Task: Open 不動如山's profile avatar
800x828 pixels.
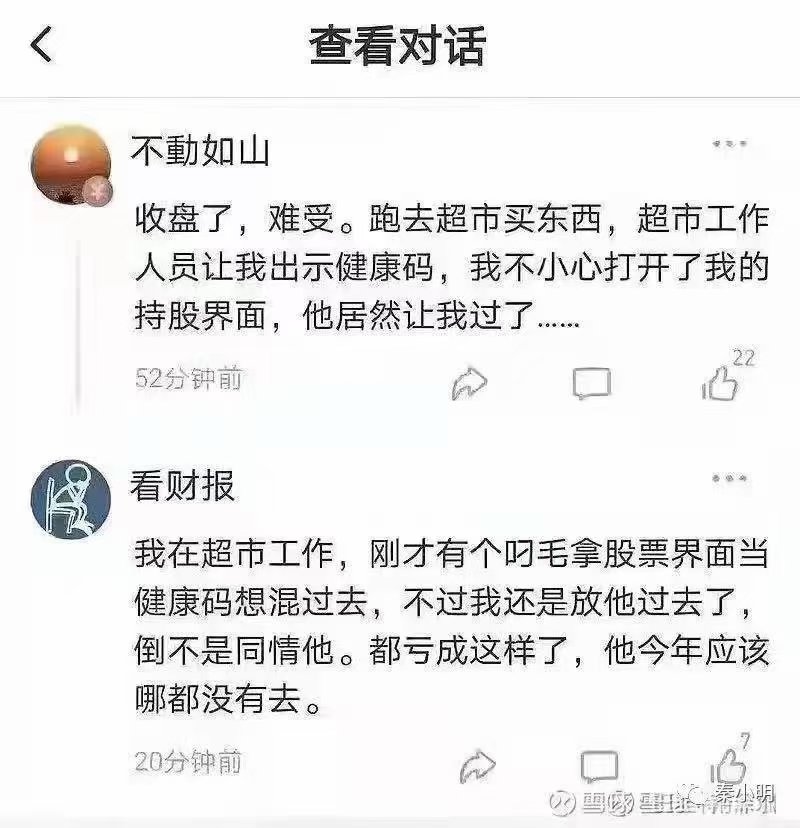Action: pos(71,167)
